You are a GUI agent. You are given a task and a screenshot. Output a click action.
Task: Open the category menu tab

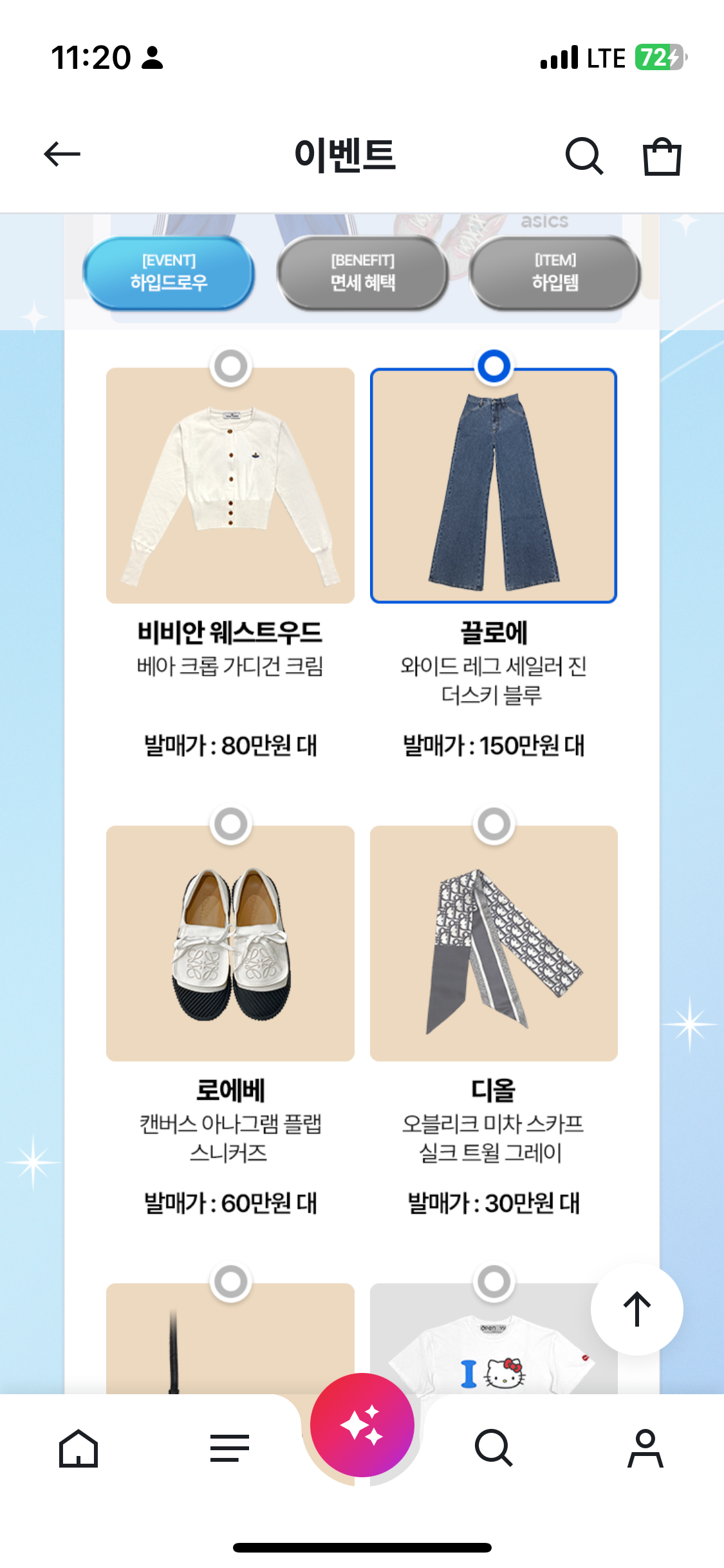pos(229,1448)
